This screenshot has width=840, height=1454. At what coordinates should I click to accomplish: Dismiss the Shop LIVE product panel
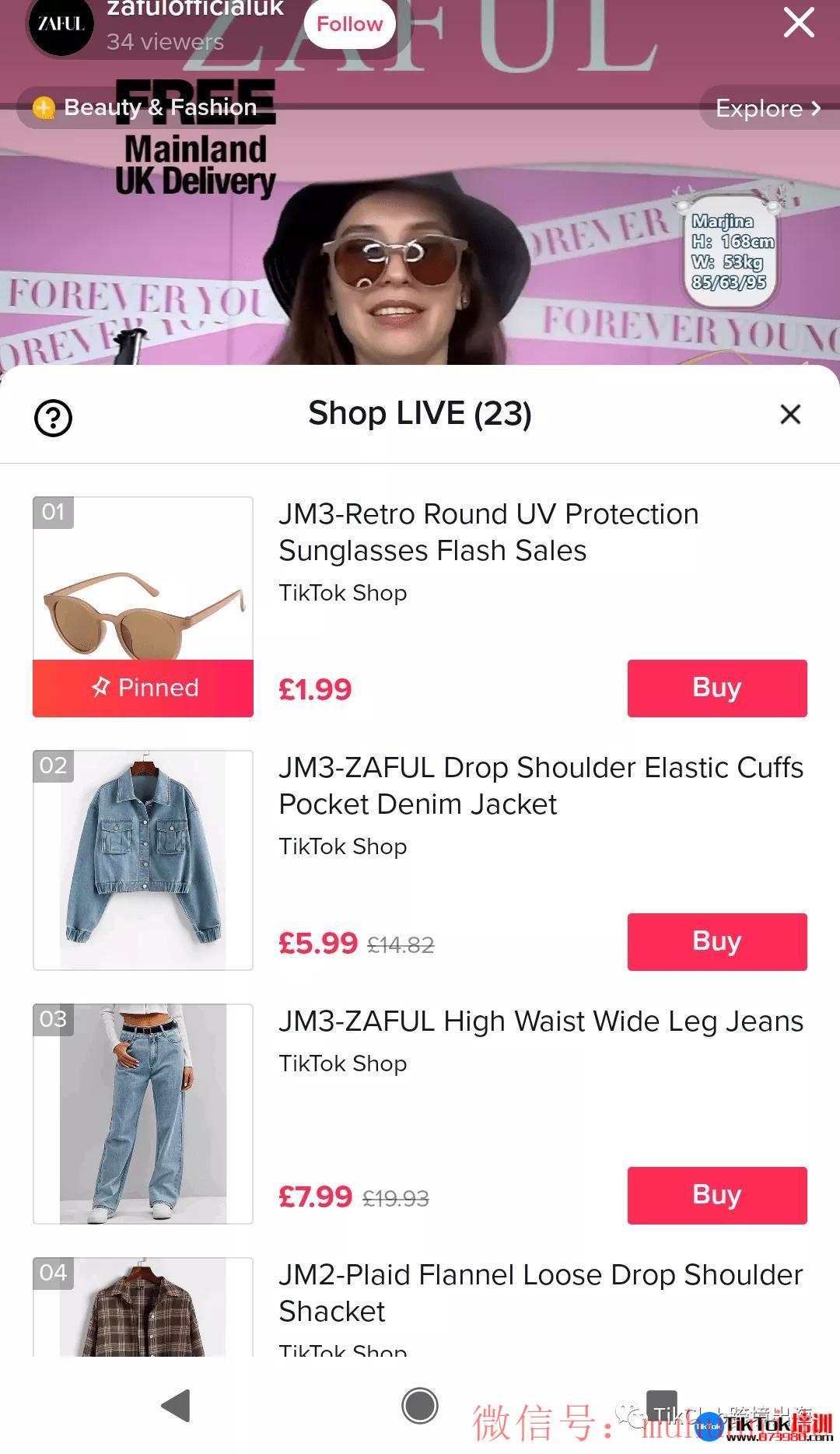pos(790,415)
